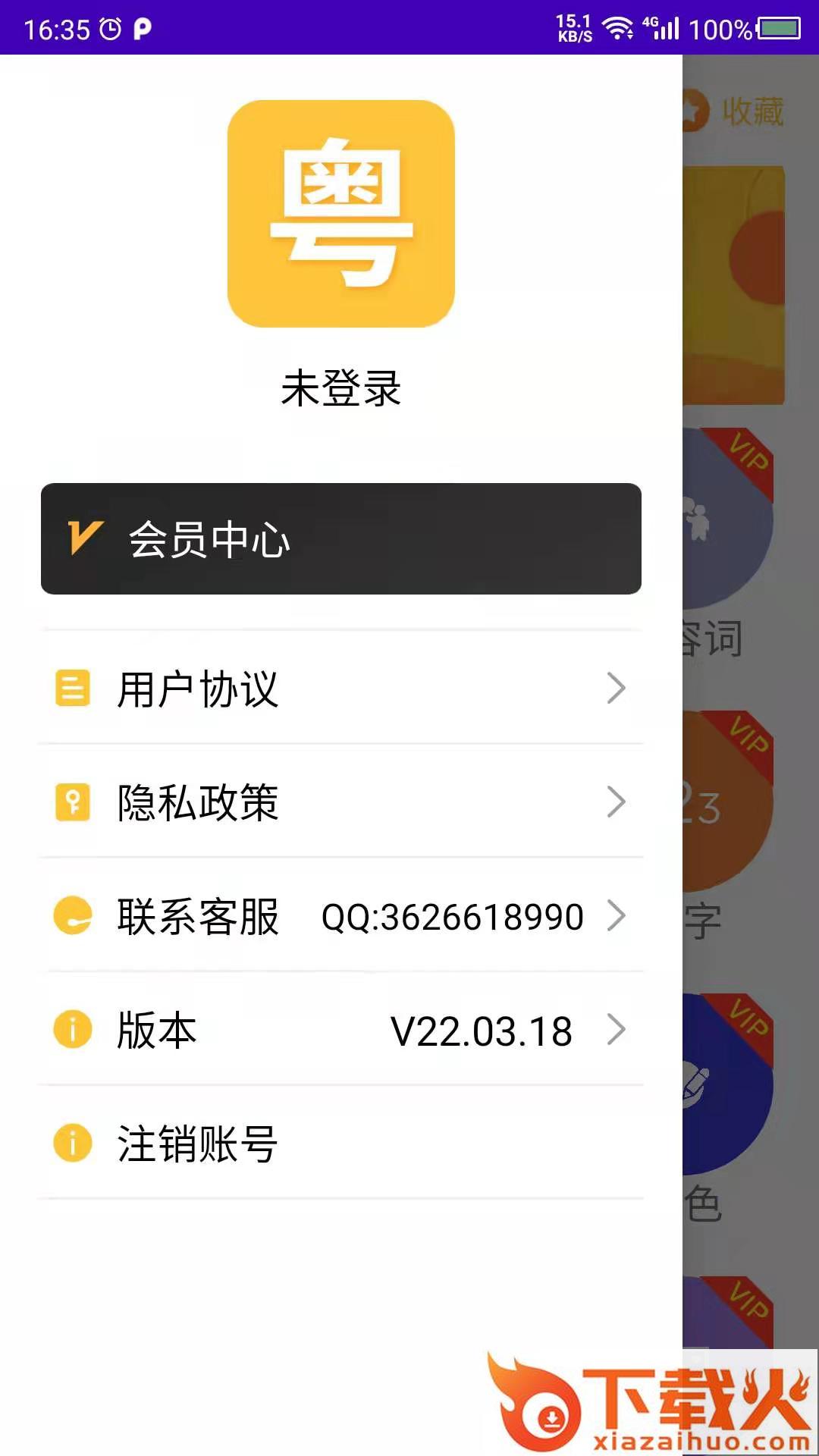This screenshot has width=819, height=1456.
Task: Select 注销账号 to delete account
Action: pos(340,1144)
